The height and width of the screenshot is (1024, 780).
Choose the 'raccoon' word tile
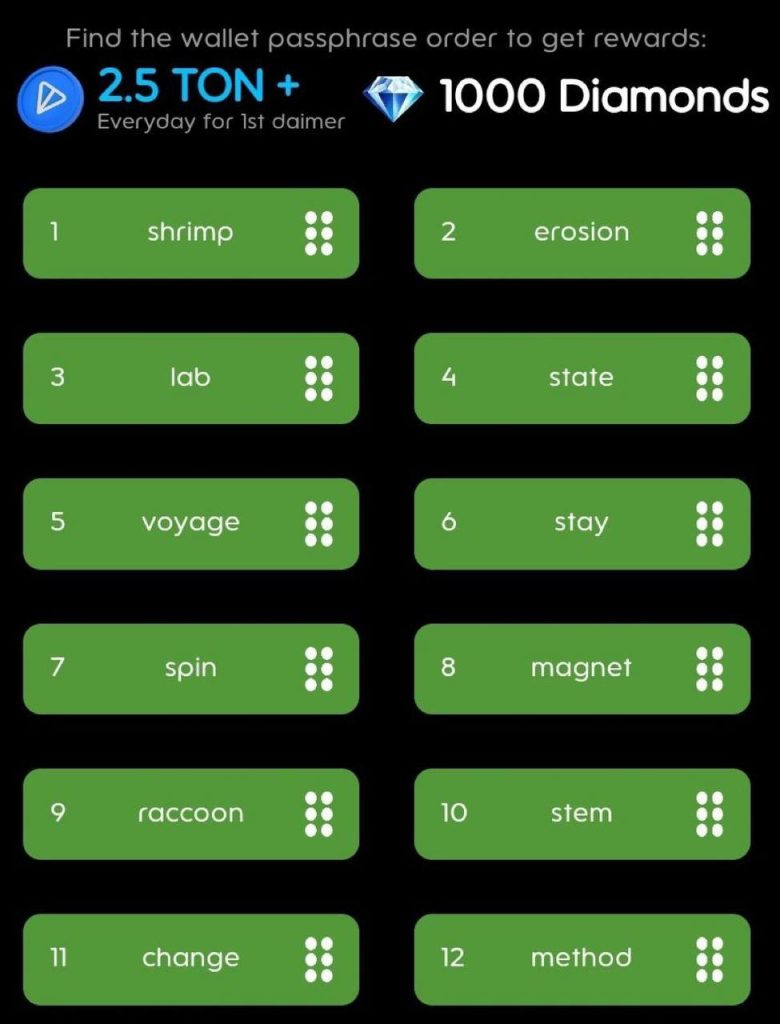coord(190,813)
